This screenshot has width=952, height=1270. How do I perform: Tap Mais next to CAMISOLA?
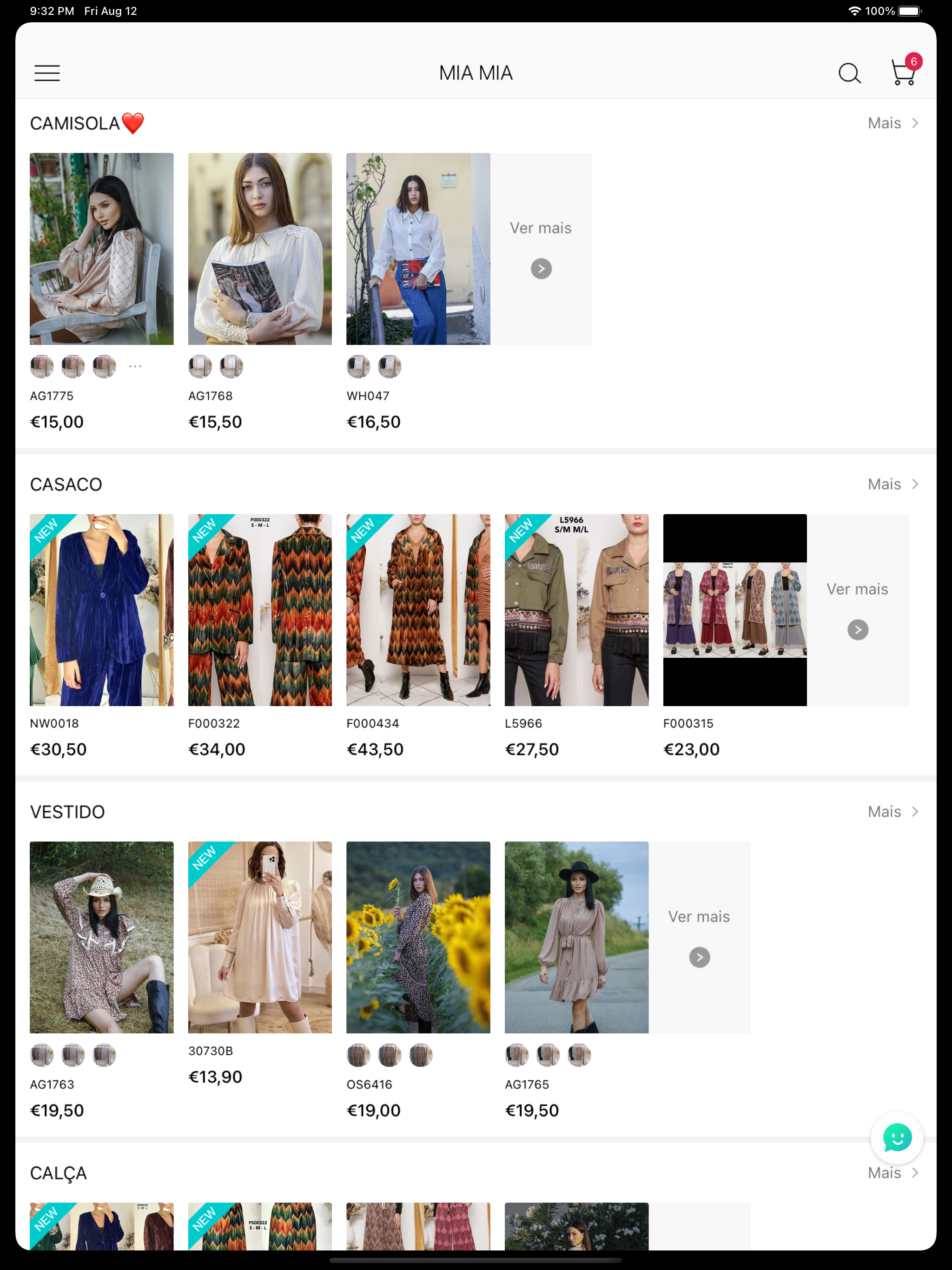pos(892,123)
